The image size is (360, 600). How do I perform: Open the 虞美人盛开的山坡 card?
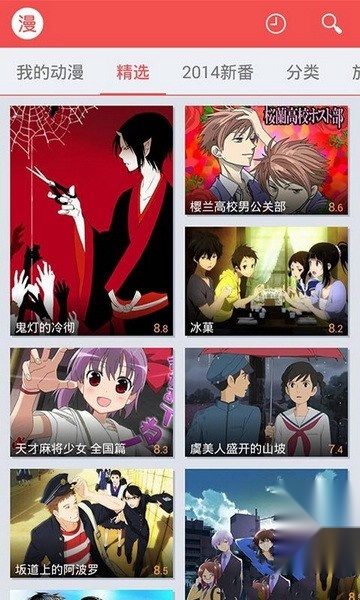click(x=267, y=402)
